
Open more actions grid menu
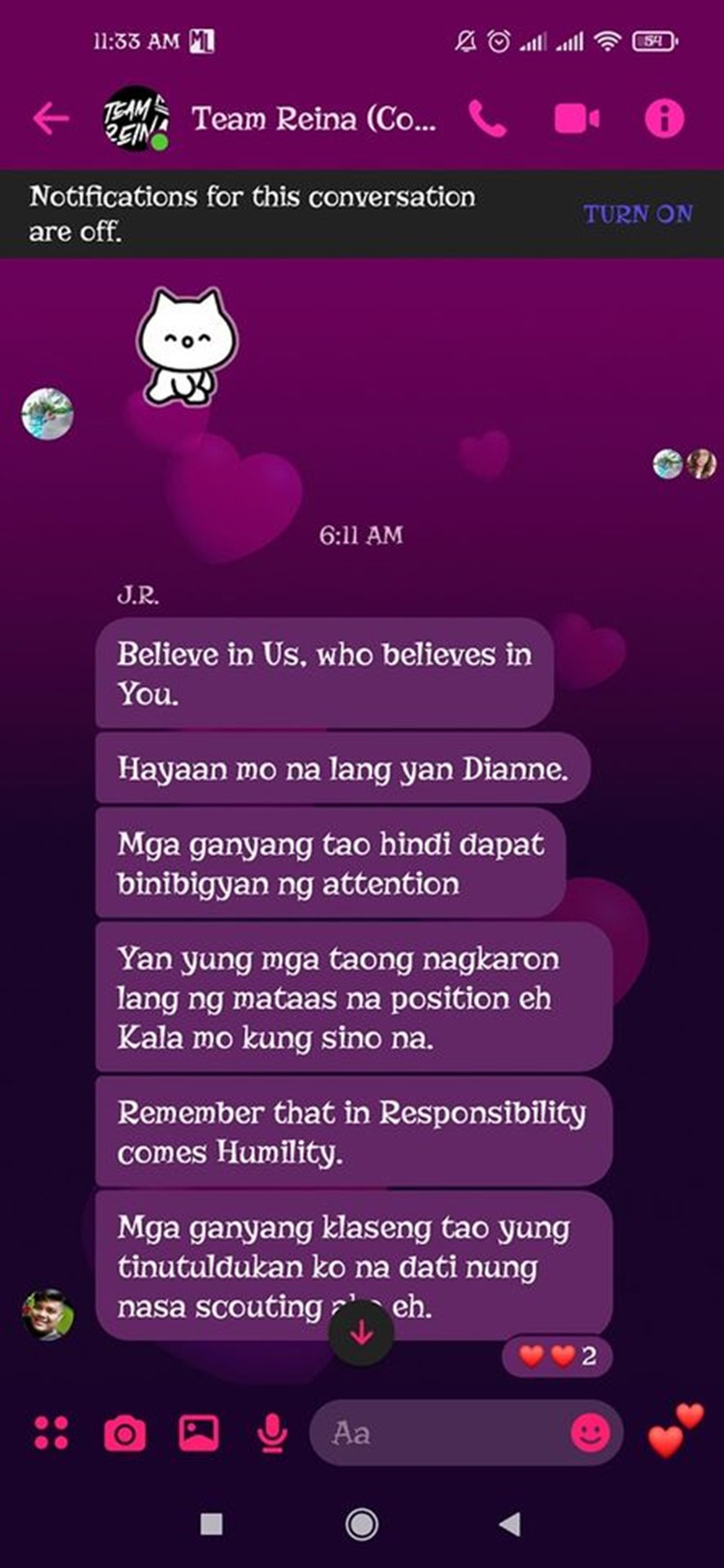[x=51, y=1433]
